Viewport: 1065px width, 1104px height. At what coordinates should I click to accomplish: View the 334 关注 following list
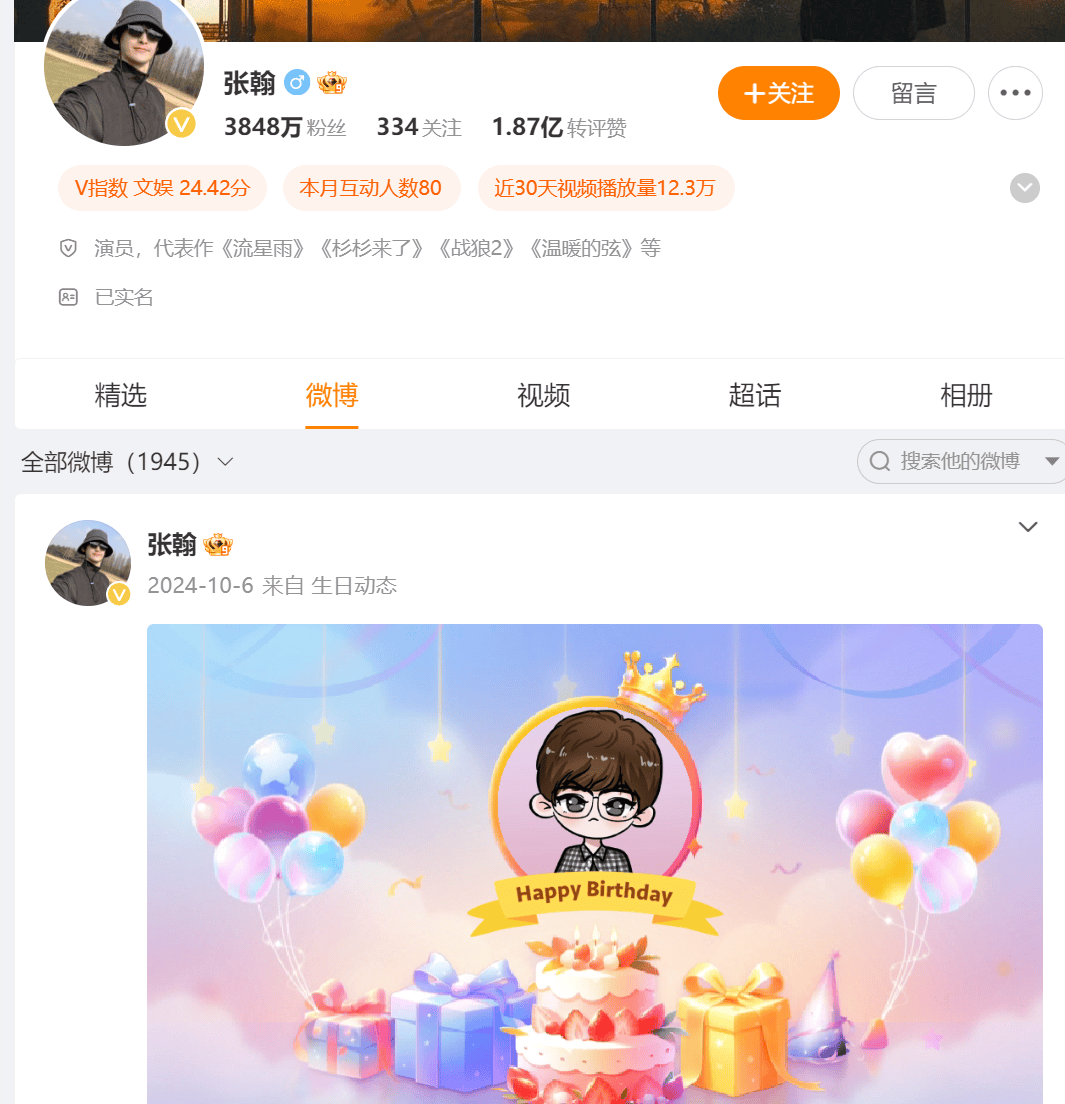point(418,128)
